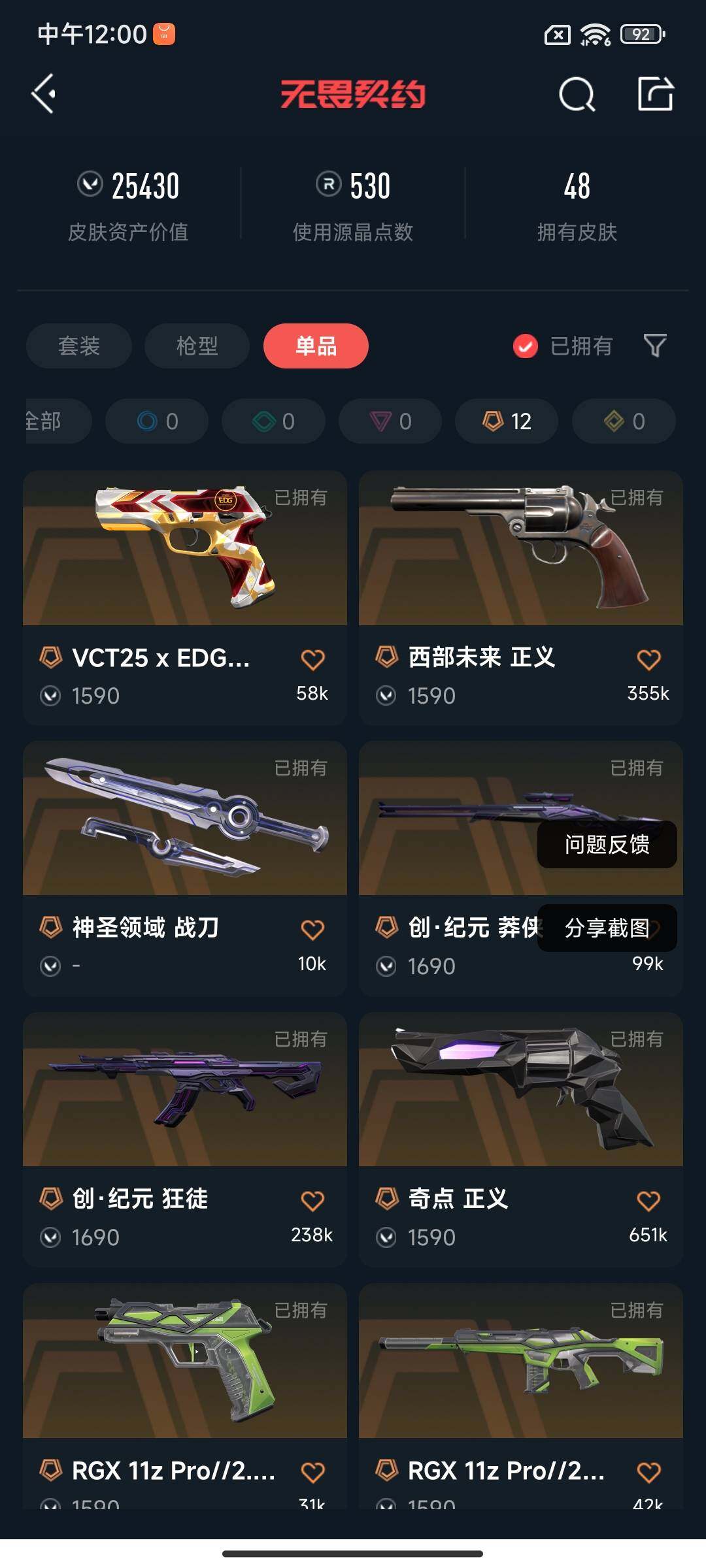Favorite the 神圣领域 战刀 skin
Viewport: 706px width, 1568px height.
tap(312, 930)
